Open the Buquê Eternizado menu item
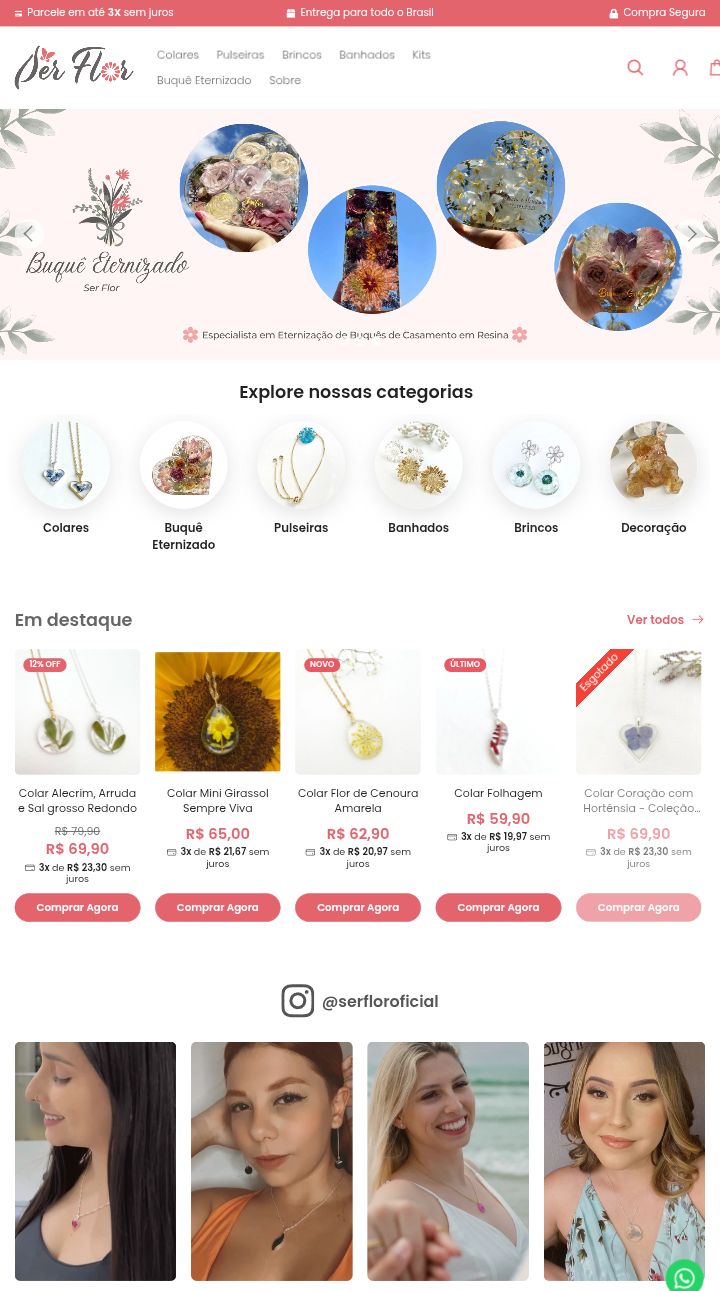 click(x=204, y=80)
